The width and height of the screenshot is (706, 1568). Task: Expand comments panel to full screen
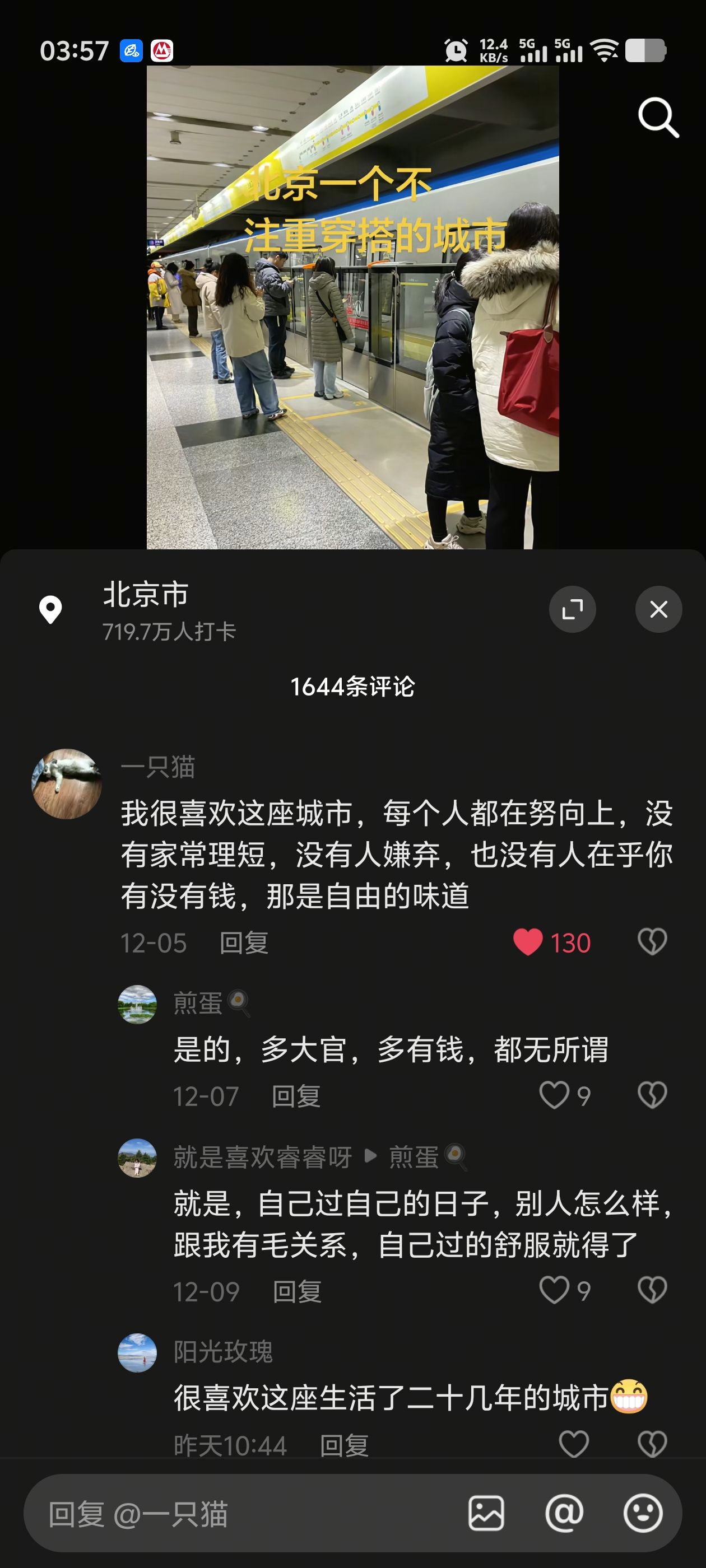click(572, 609)
